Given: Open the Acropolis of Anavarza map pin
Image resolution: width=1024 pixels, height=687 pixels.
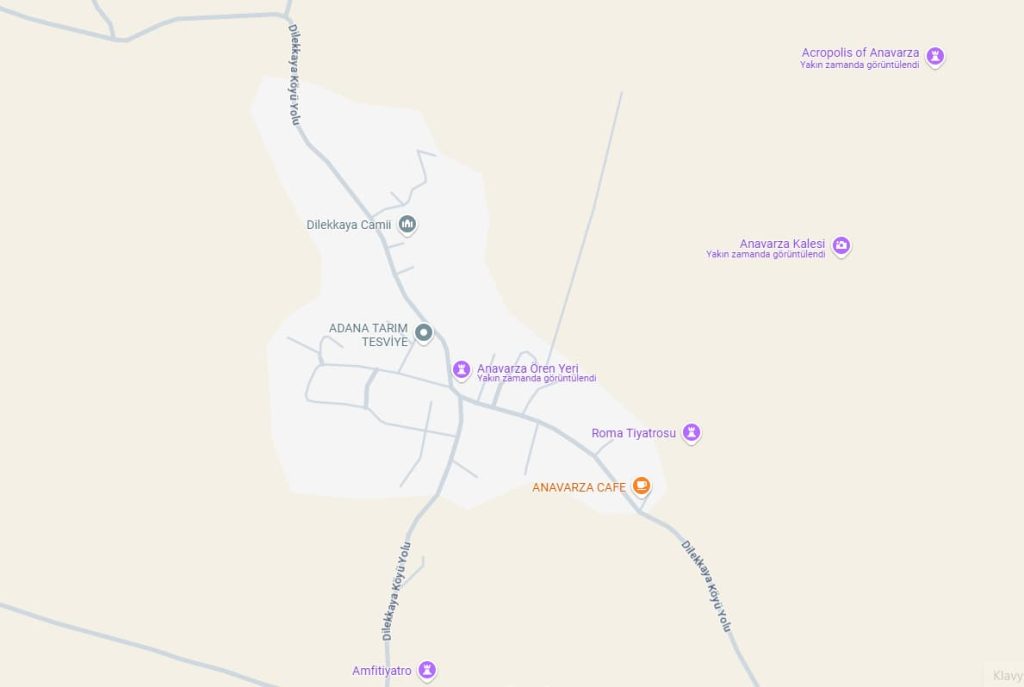Looking at the screenshot, I should (935, 56).
